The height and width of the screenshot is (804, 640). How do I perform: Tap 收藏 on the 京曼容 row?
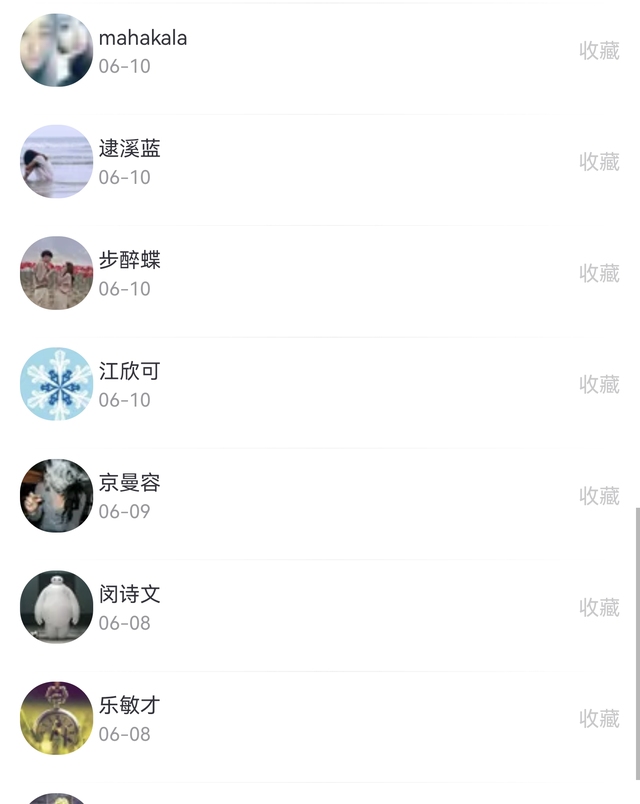pos(599,496)
